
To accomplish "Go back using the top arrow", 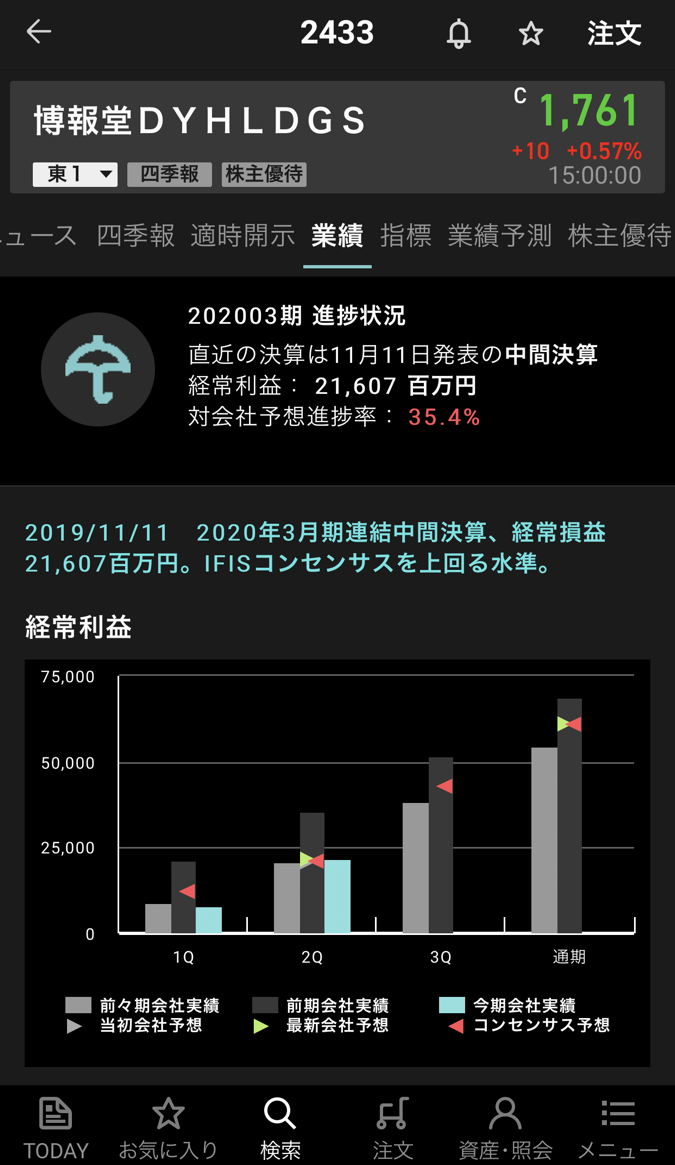I will point(38,32).
